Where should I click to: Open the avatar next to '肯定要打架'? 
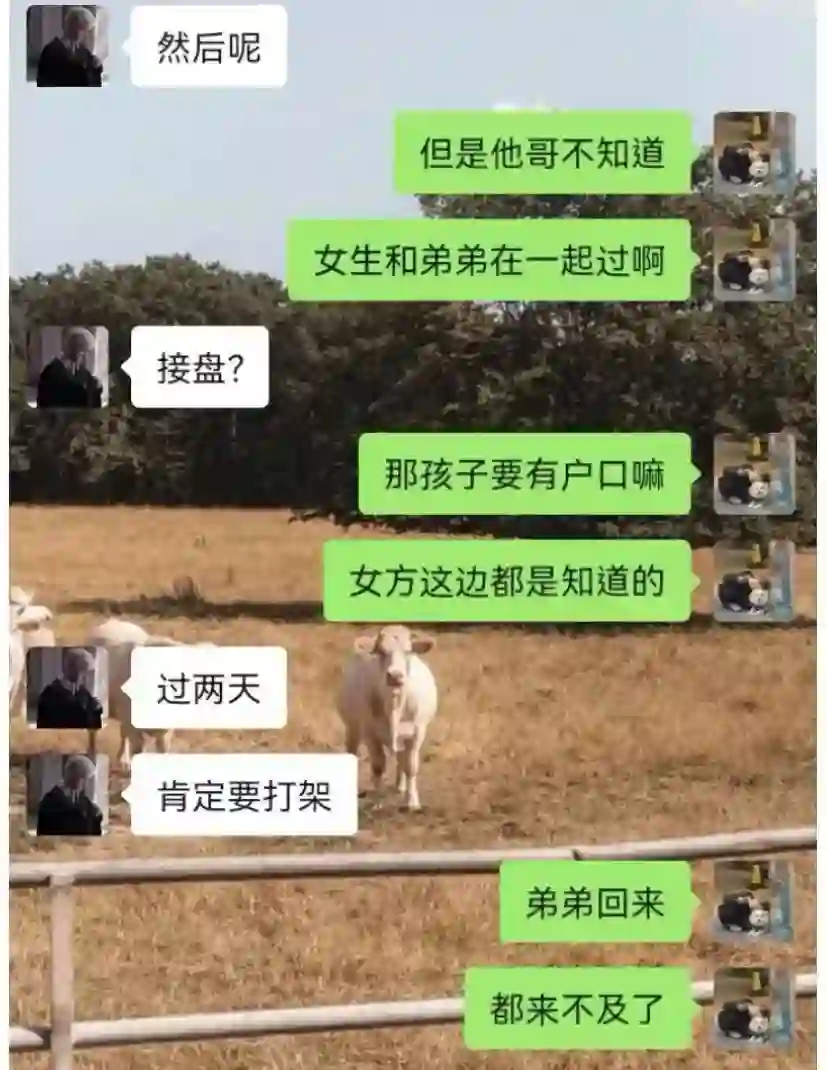click(67, 795)
